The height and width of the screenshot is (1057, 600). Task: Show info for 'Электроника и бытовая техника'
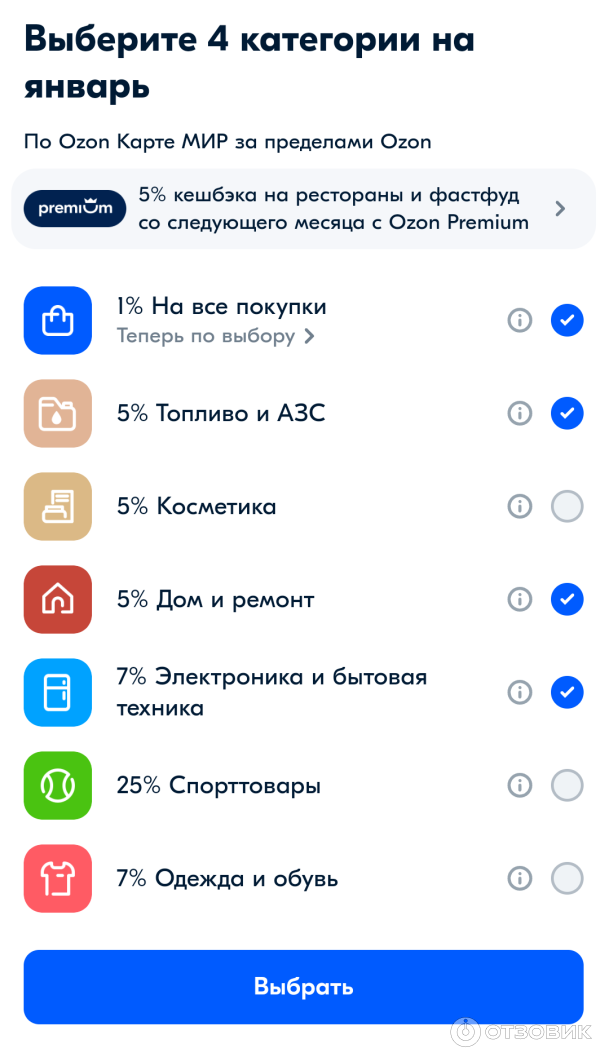pos(519,692)
